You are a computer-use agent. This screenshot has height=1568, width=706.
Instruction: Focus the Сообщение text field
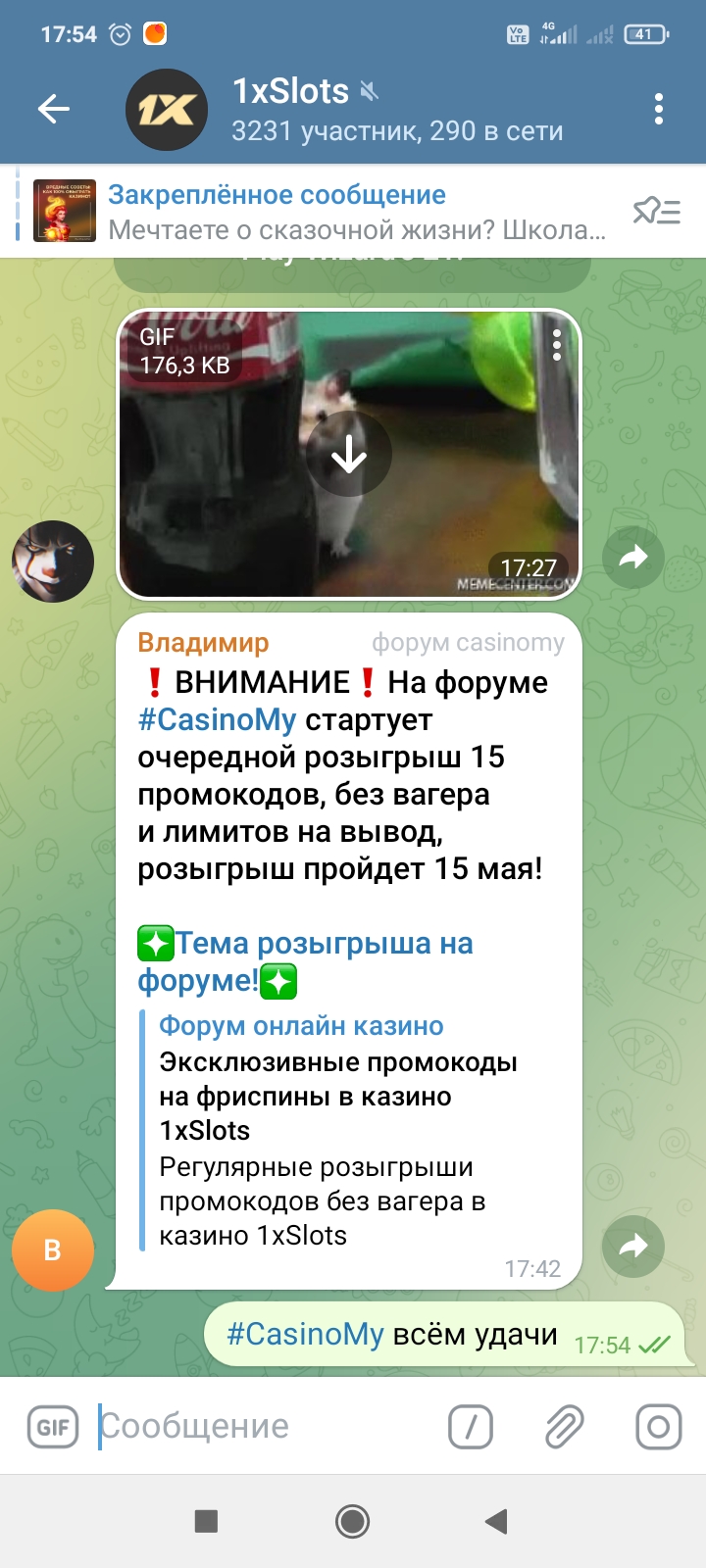(265, 1427)
